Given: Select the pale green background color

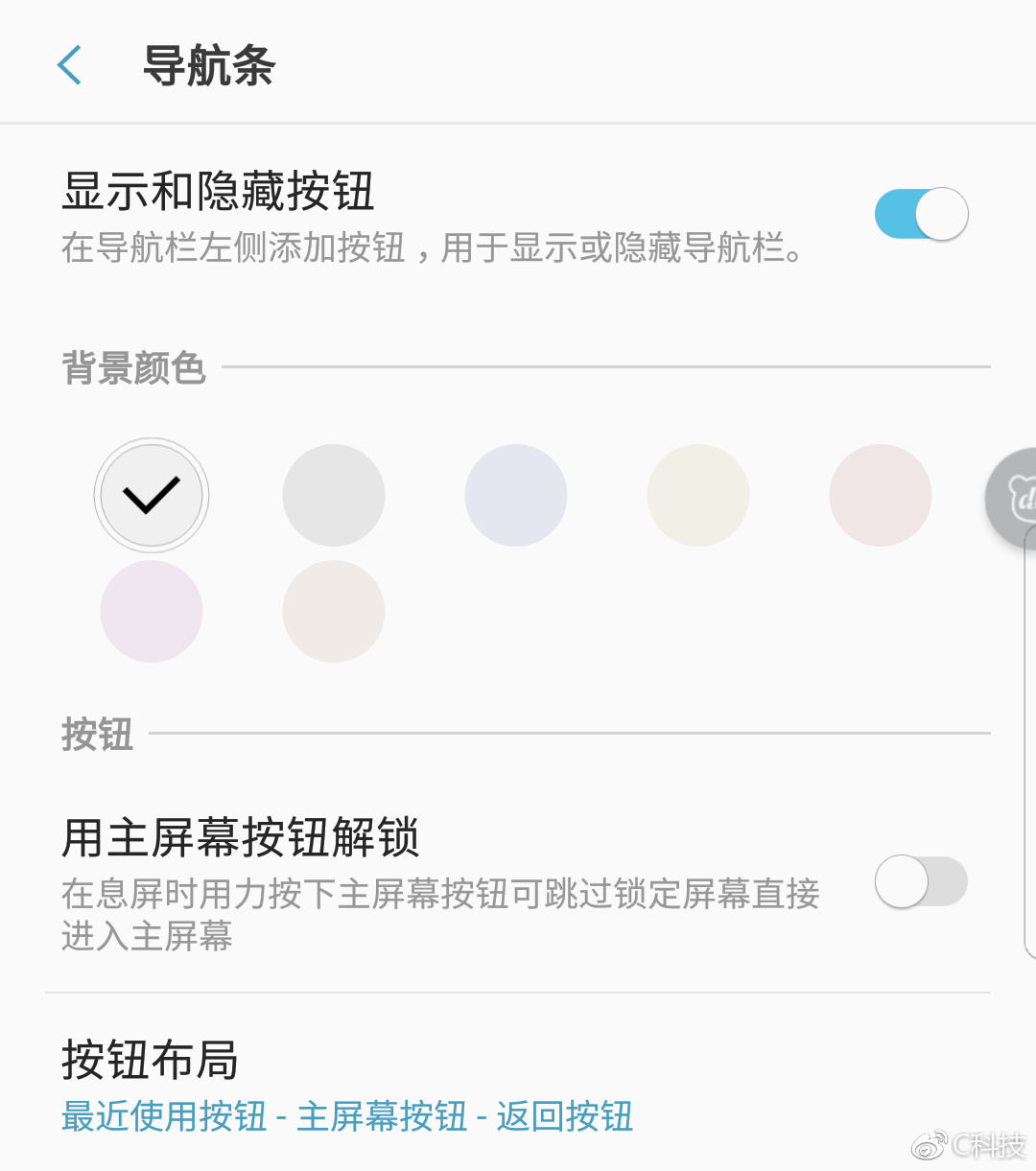Looking at the screenshot, I should [x=697, y=495].
